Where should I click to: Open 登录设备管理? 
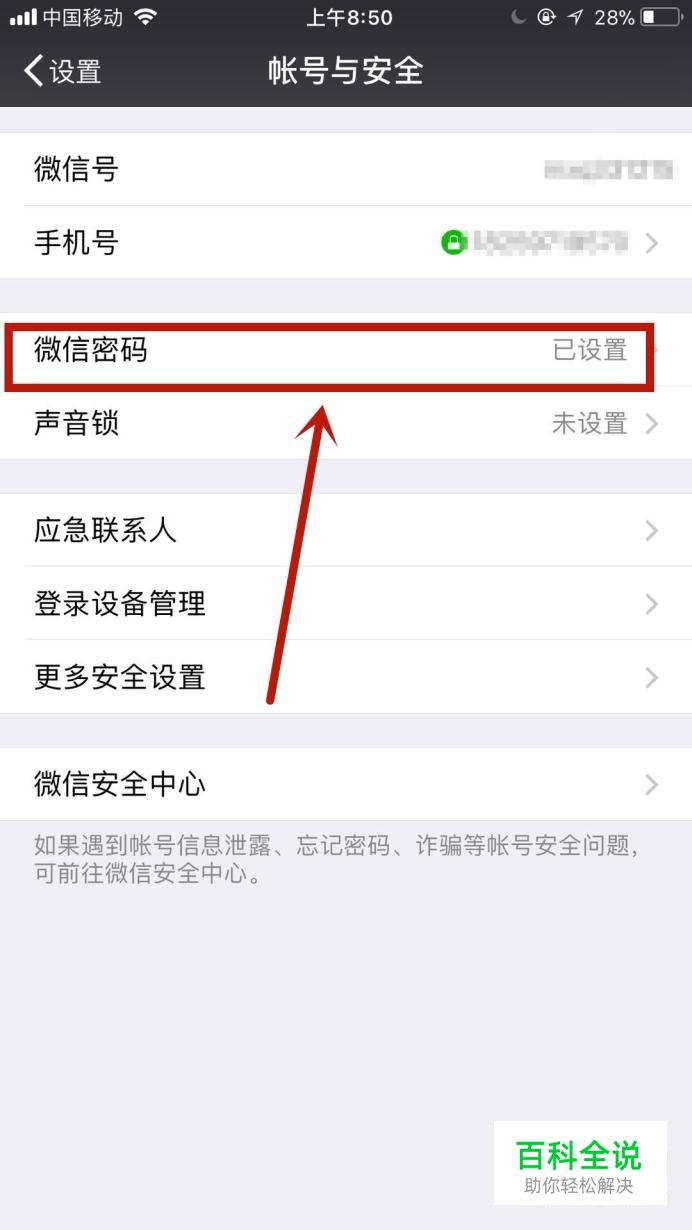click(x=345, y=604)
